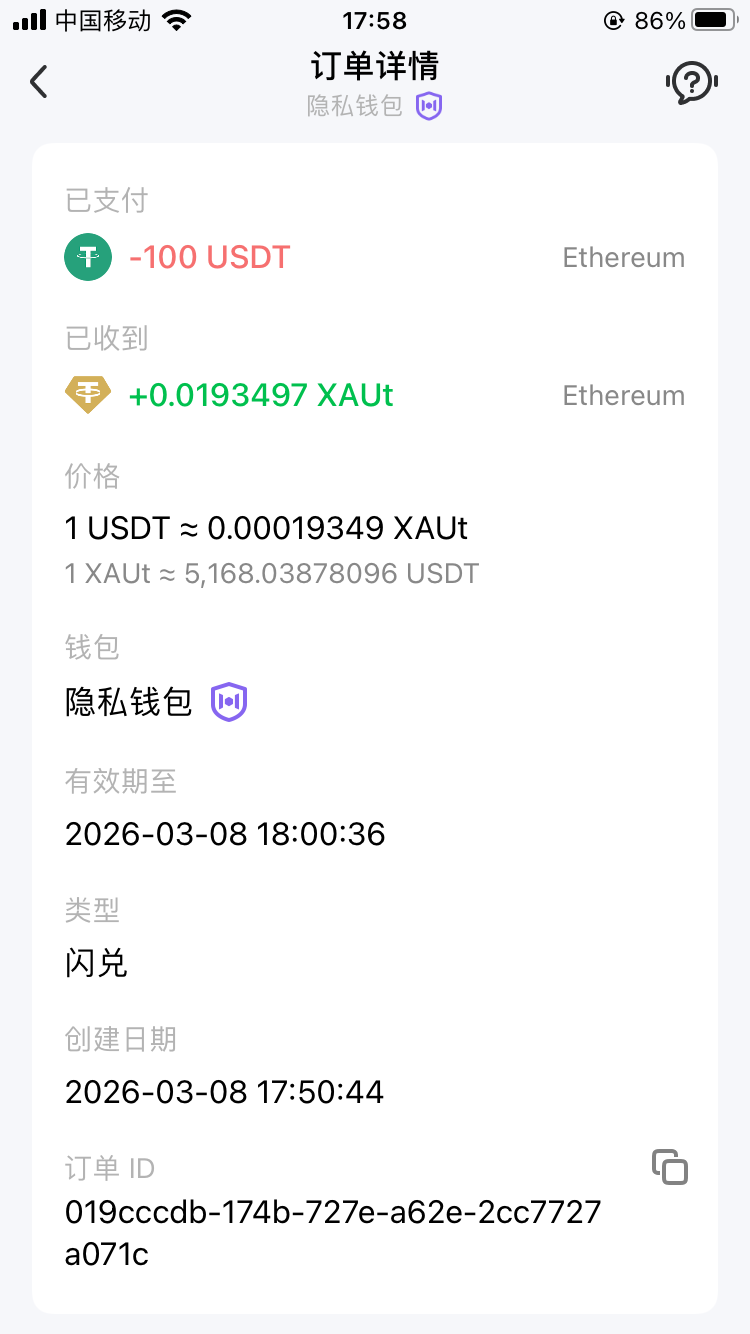Copy the order ID
The width and height of the screenshot is (750, 1334).
(x=670, y=1167)
